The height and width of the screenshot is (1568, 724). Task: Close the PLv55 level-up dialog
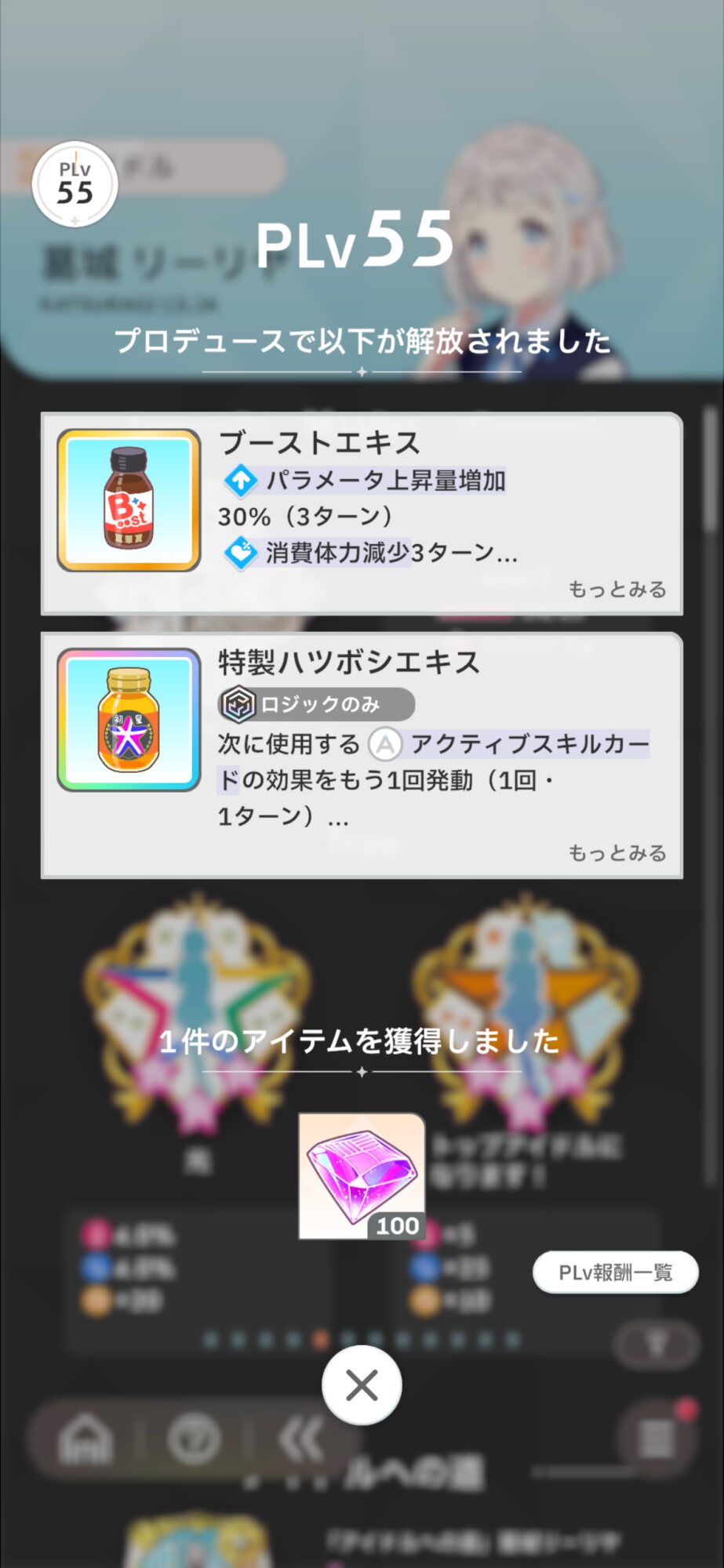pos(362,1385)
